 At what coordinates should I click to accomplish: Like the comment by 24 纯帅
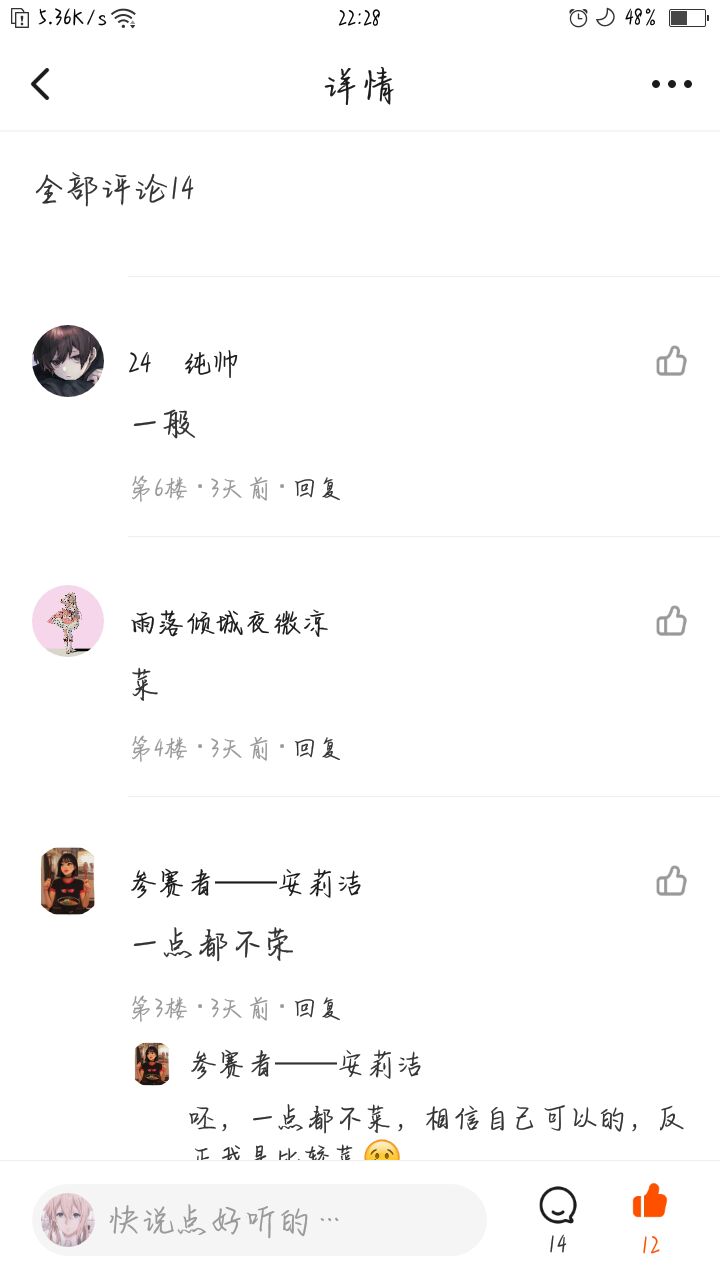coord(671,361)
